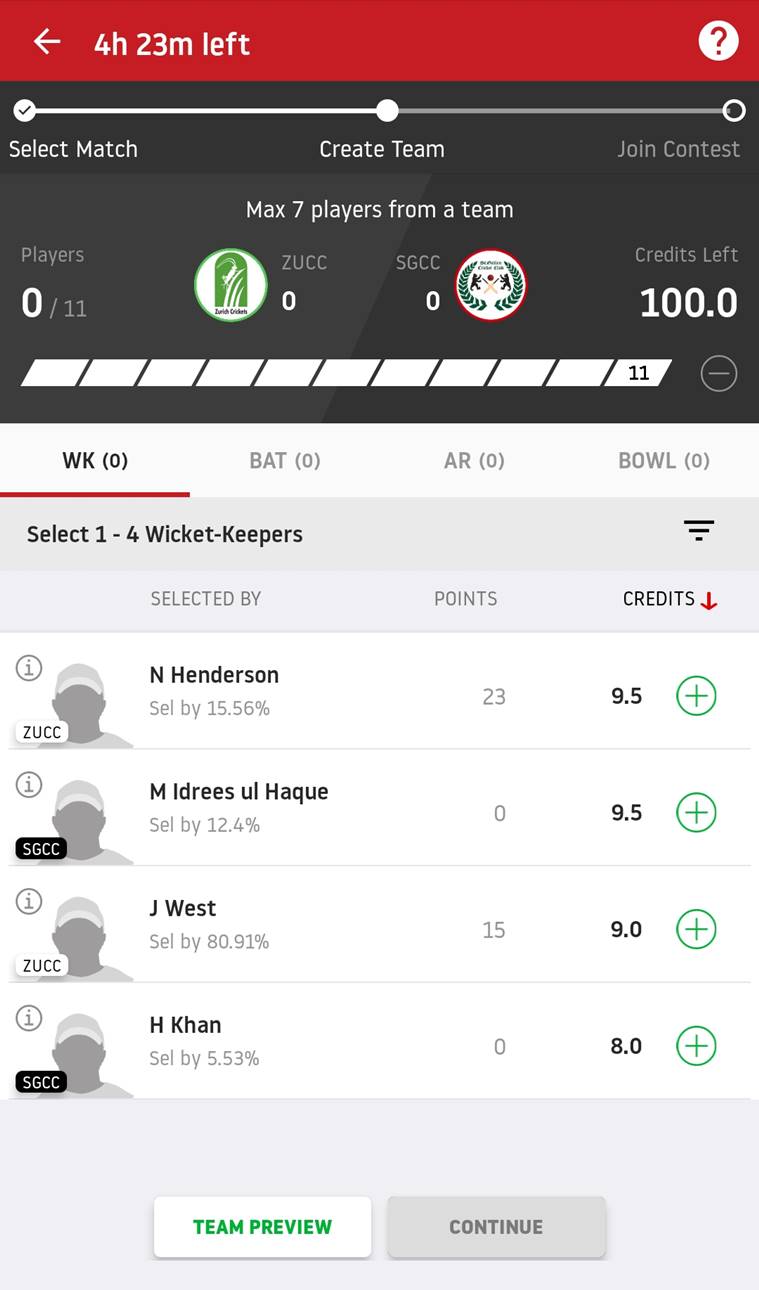
Task: Click the SGCC team logo
Action: [x=491, y=284]
